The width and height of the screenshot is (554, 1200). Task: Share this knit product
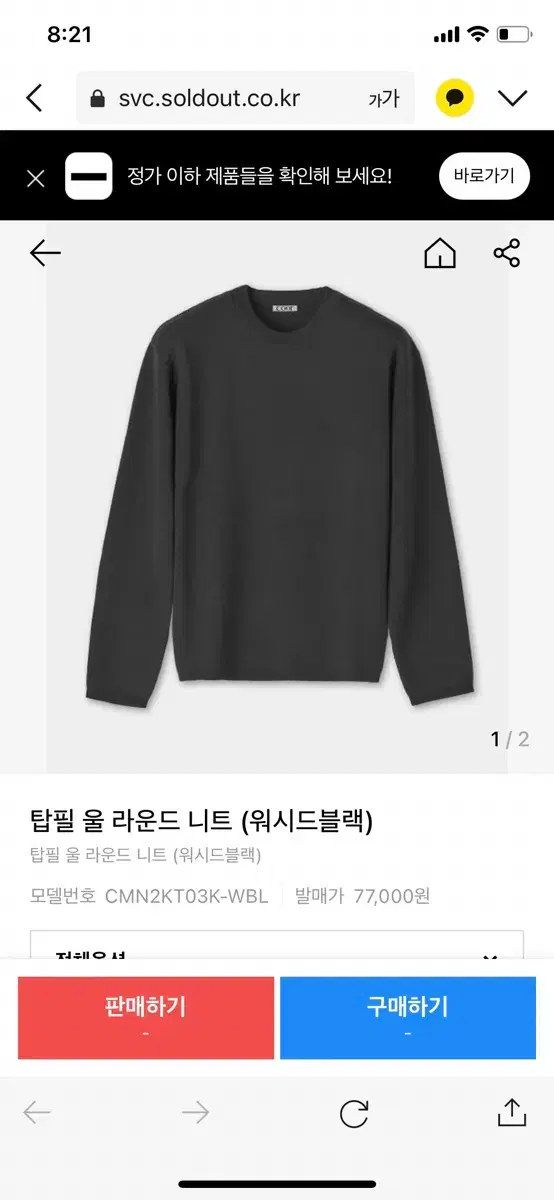(507, 254)
